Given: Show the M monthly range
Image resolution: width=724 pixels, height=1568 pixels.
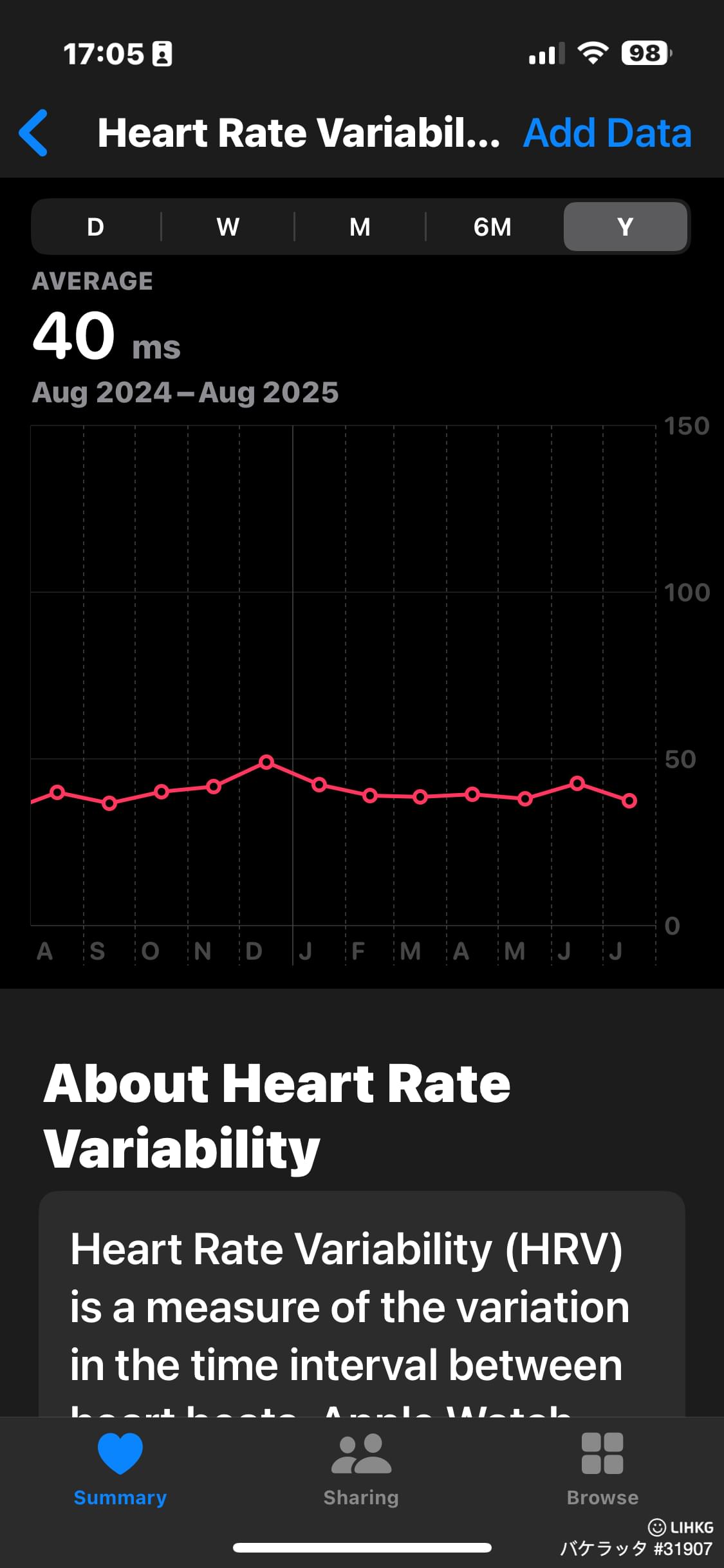Looking at the screenshot, I should tap(360, 227).
